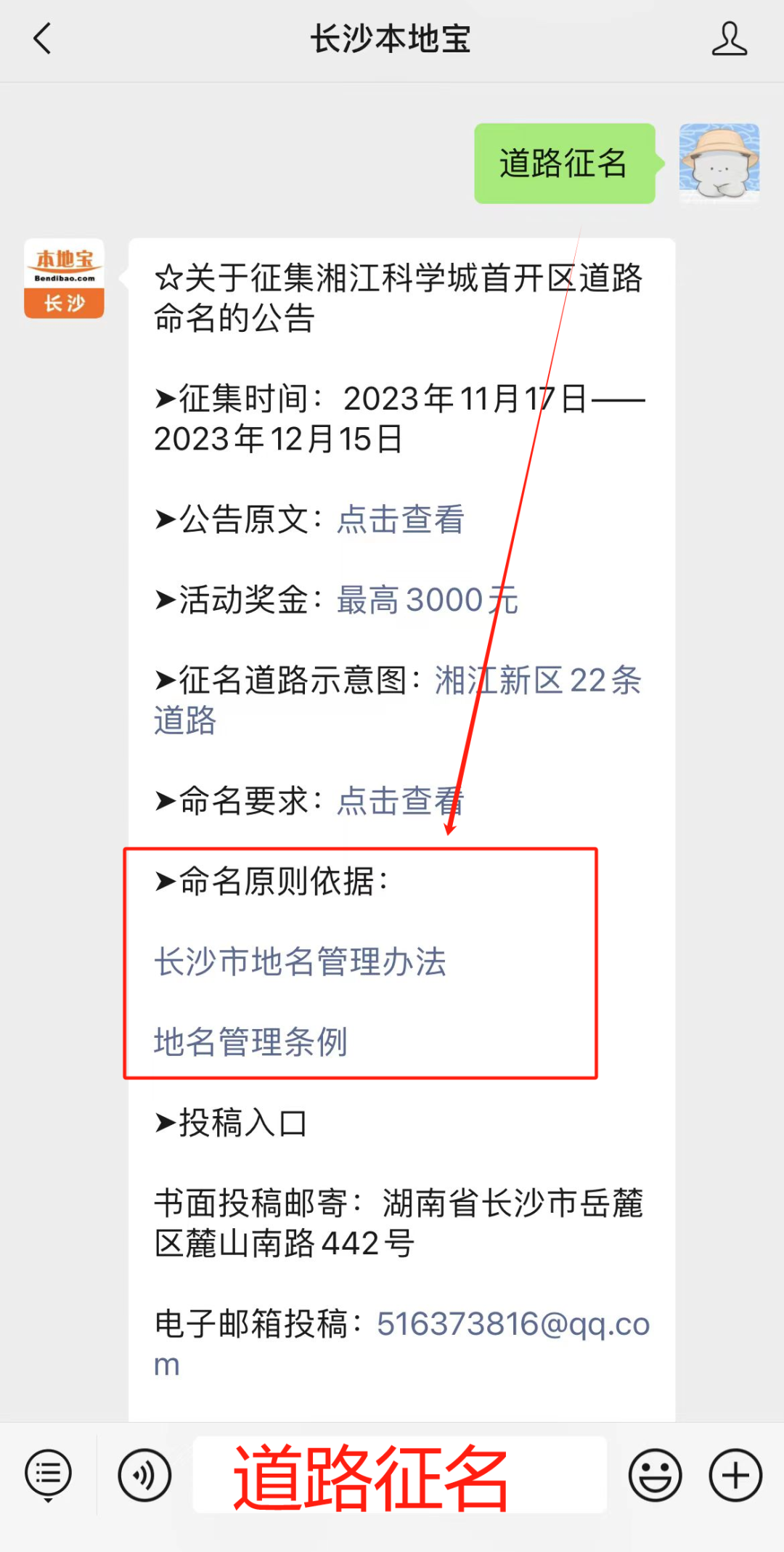The width and height of the screenshot is (784, 1552).
Task: Tap my hat-wearing user avatar
Action: (719, 163)
